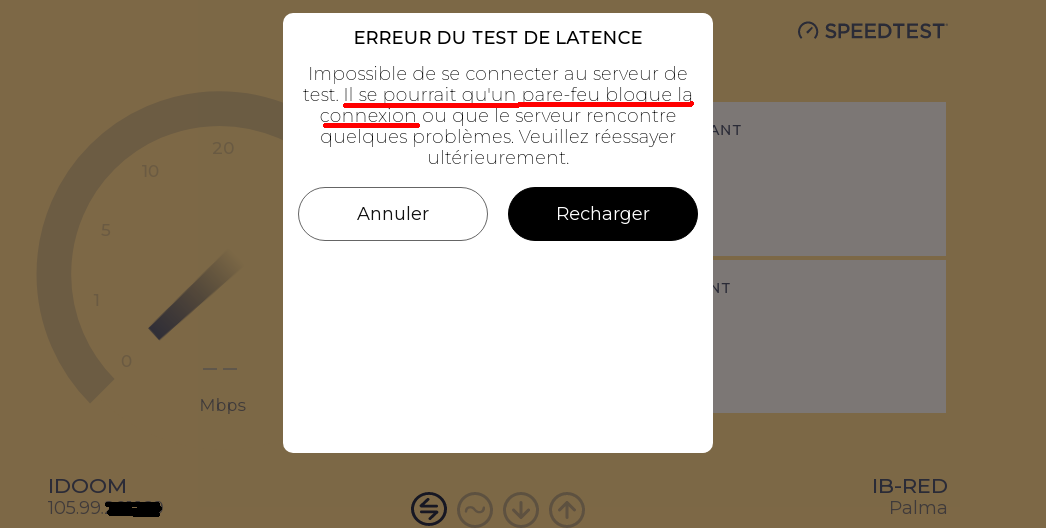Reload the test with Recharger
1046x528 pixels.
602,214
